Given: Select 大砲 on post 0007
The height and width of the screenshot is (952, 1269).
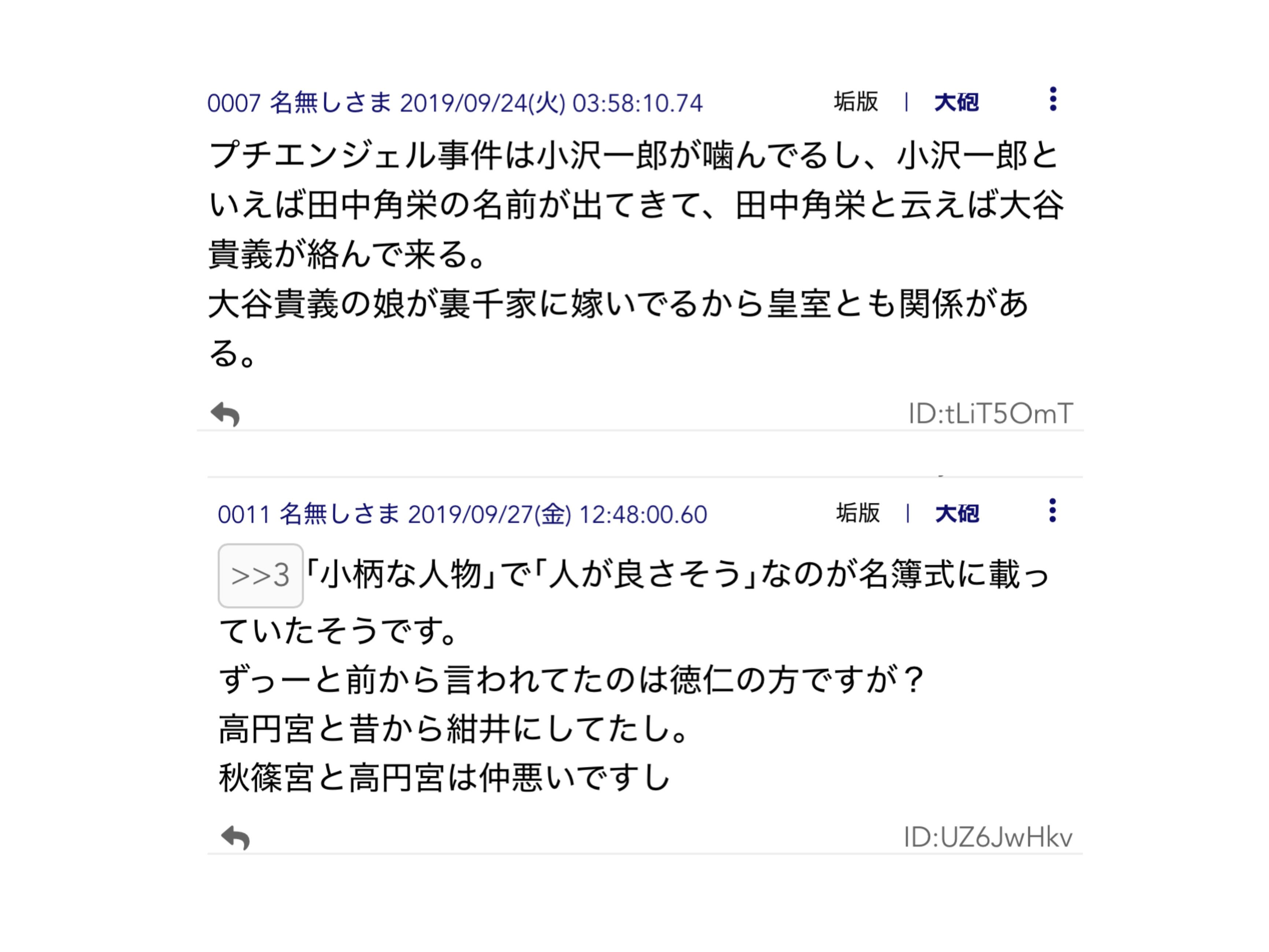Looking at the screenshot, I should tap(956, 103).
